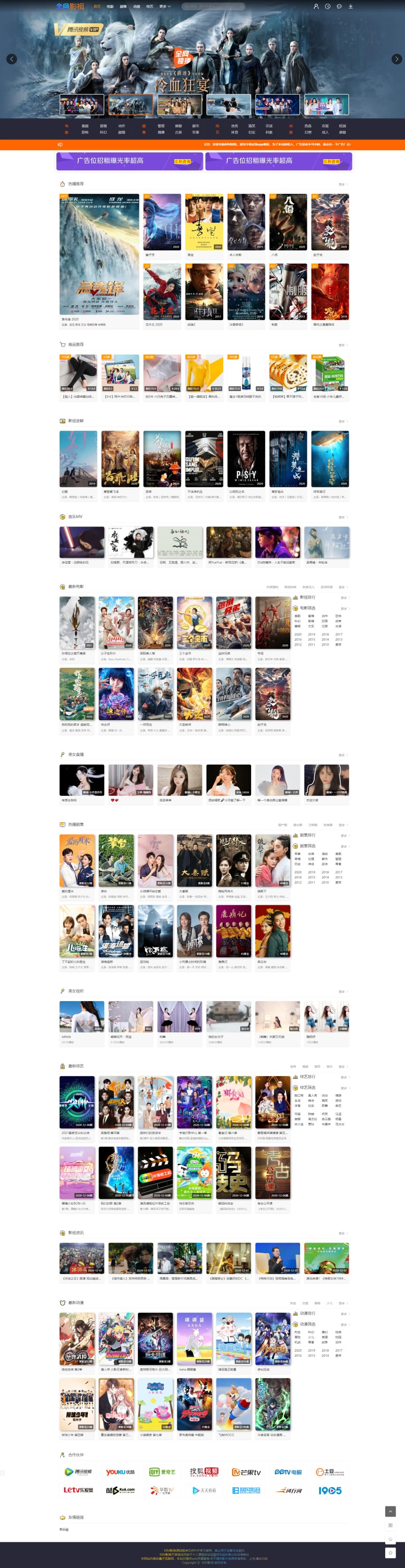The image size is (405, 1568).
Task: Open the 冰雪奇缘2 movie card
Action: click(246, 292)
